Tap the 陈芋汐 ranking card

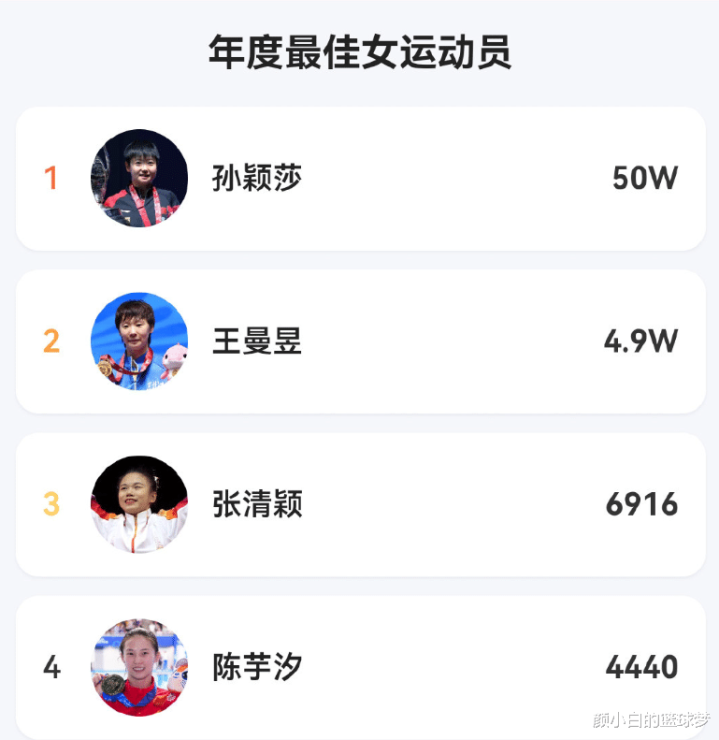(x=360, y=667)
